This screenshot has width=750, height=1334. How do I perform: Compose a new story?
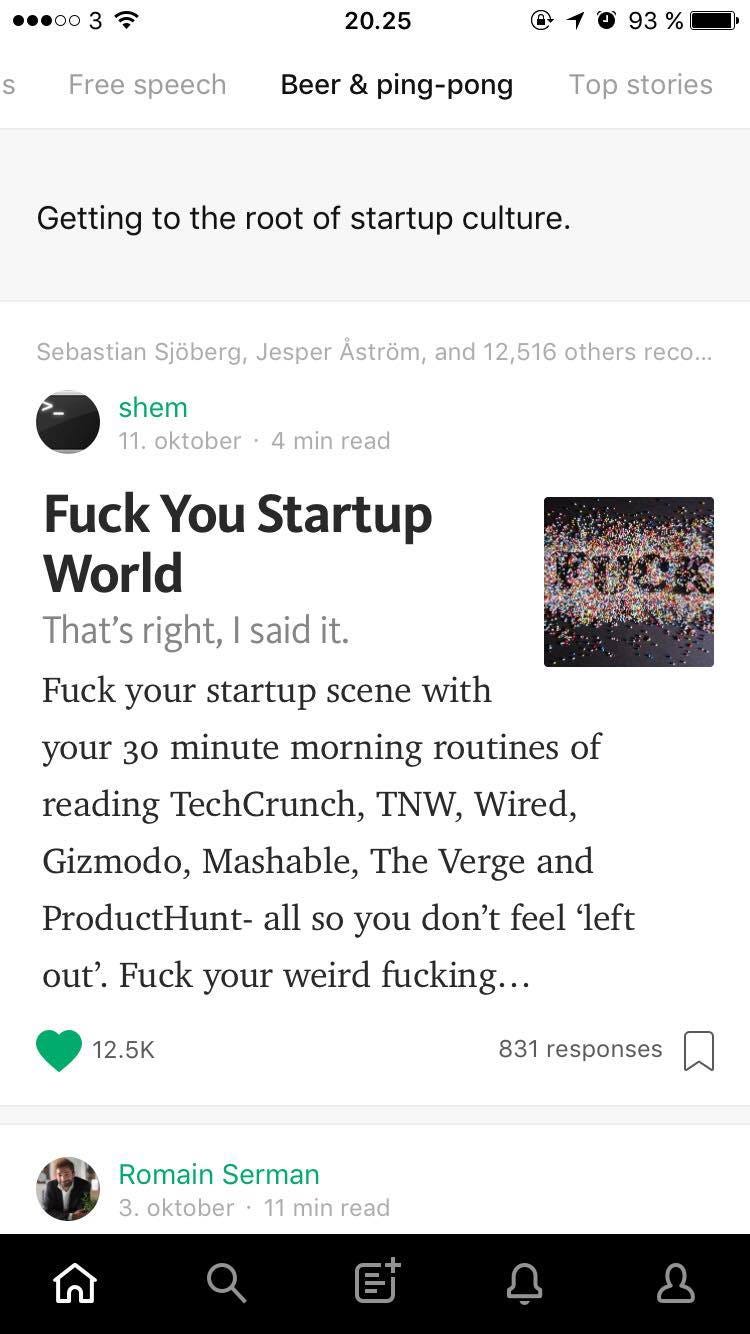377,1283
